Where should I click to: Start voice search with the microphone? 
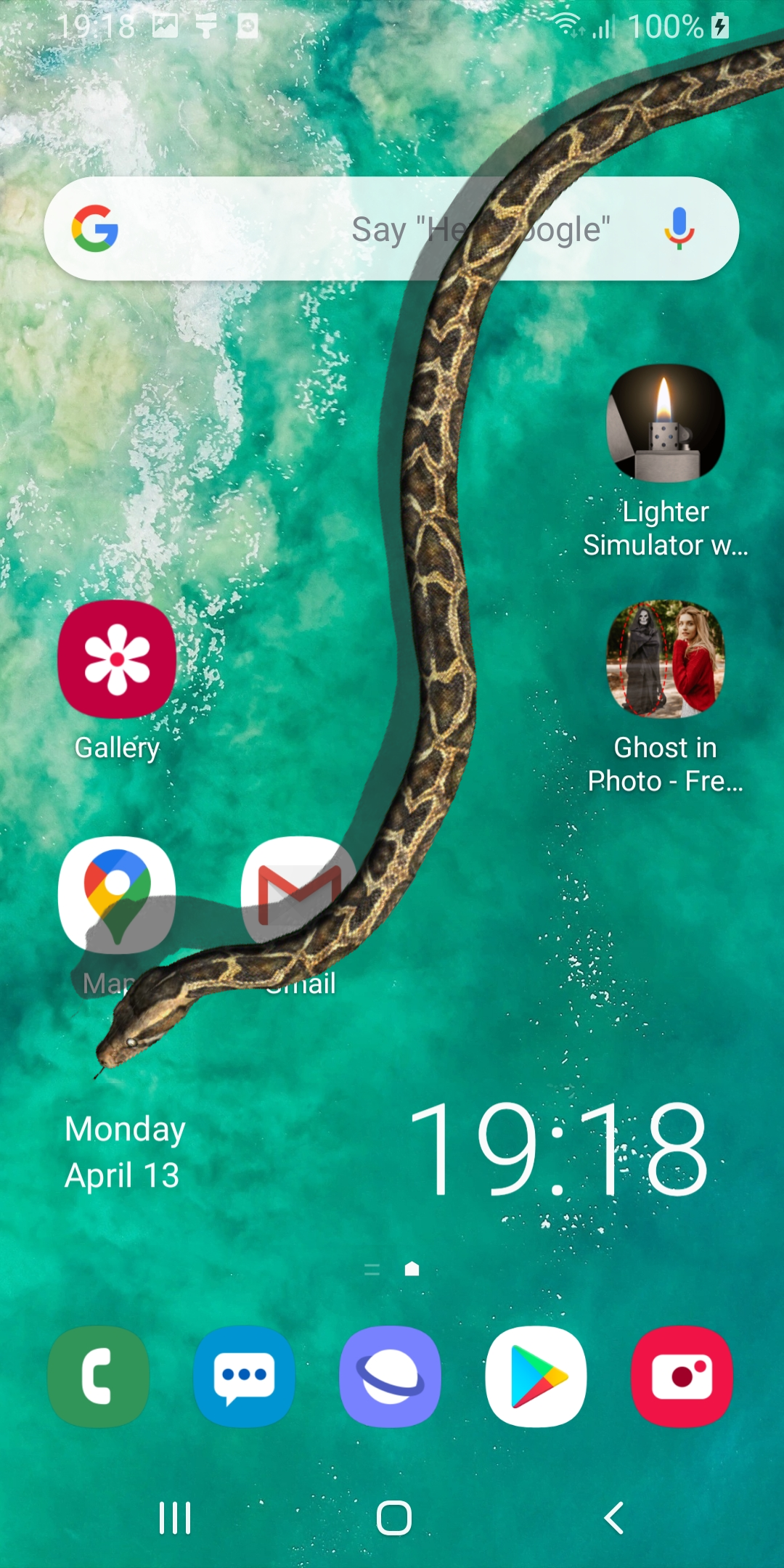click(679, 229)
